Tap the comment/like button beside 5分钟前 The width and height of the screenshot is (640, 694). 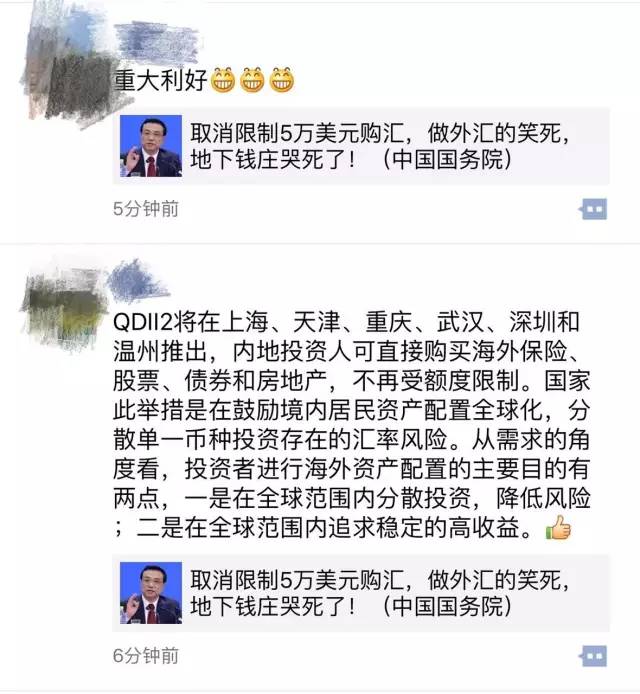coord(593,209)
